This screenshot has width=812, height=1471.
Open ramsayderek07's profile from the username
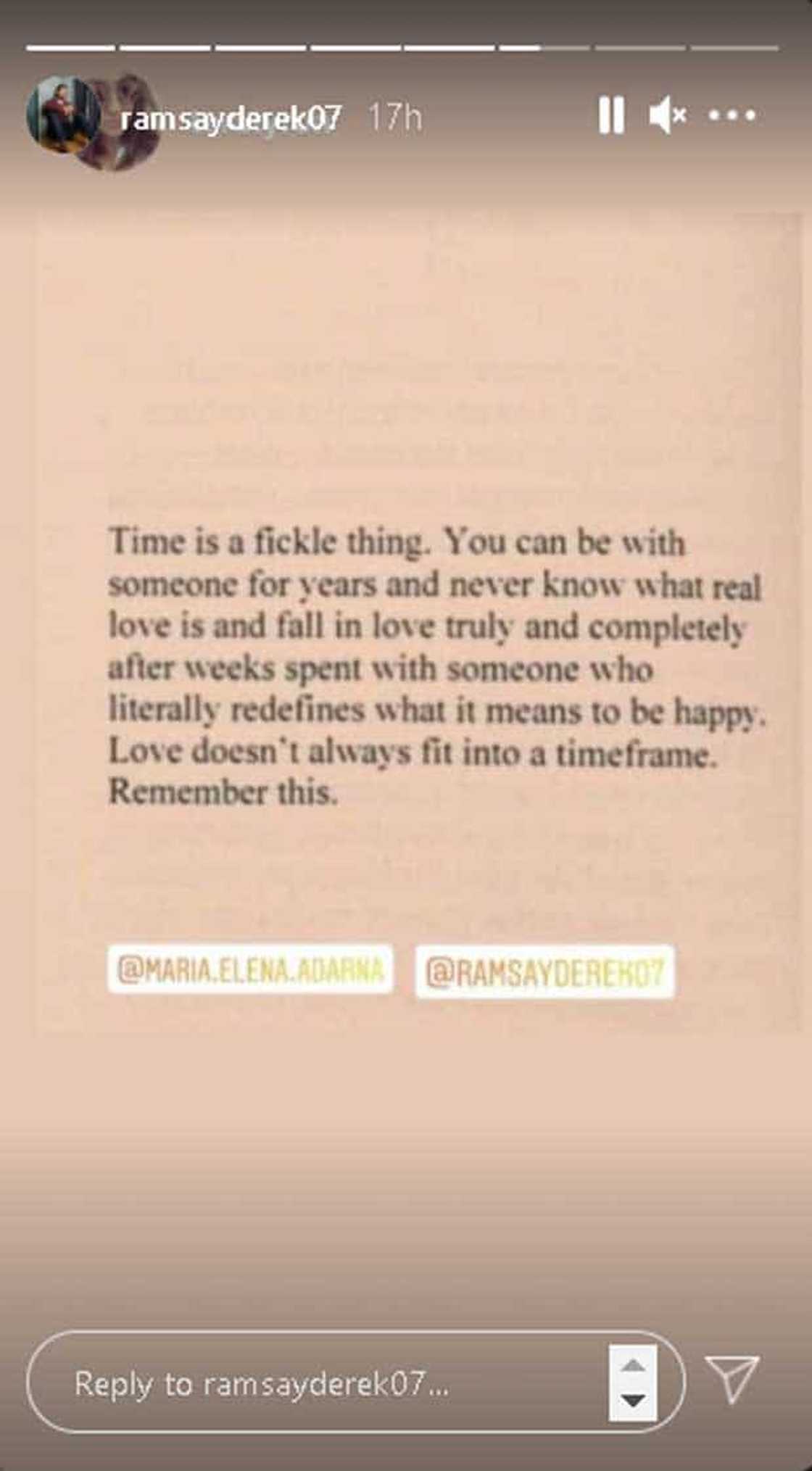[230, 117]
